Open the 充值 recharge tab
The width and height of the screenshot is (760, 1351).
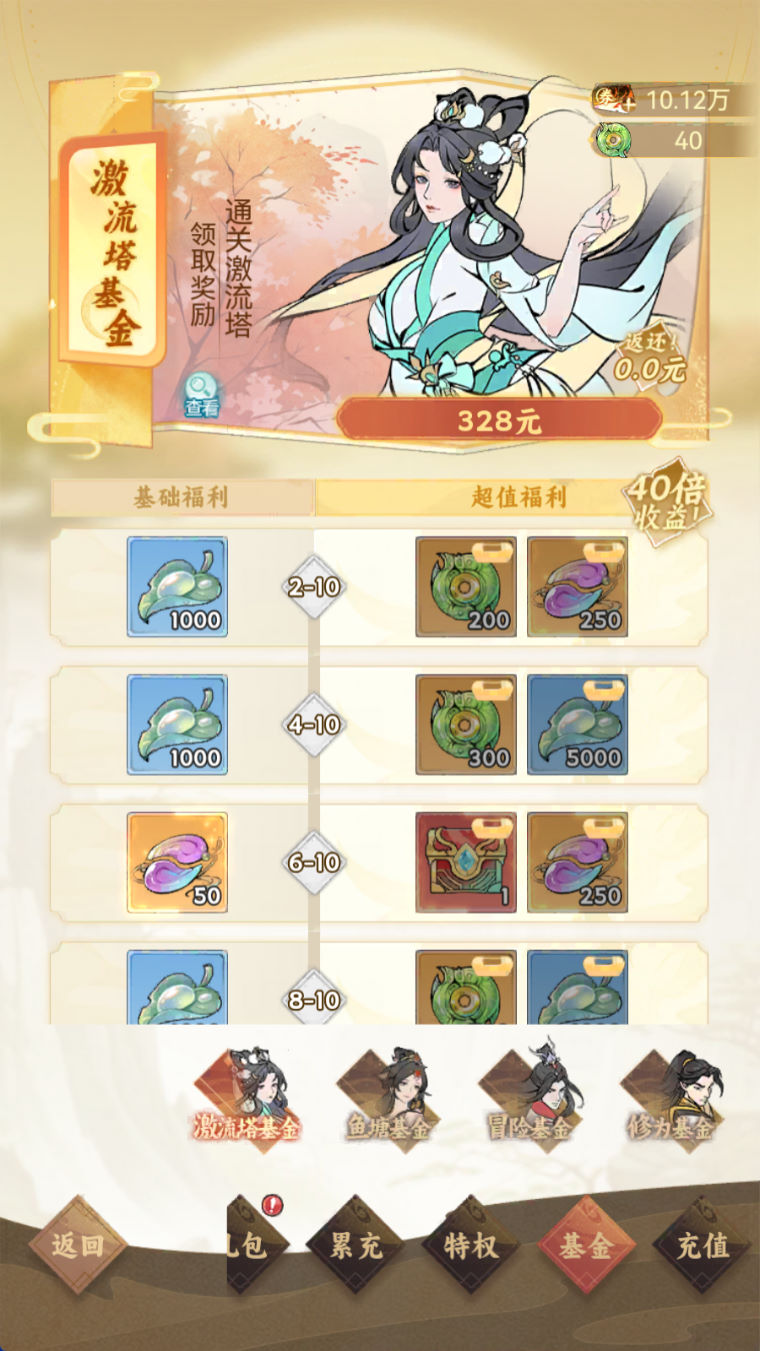click(702, 1246)
